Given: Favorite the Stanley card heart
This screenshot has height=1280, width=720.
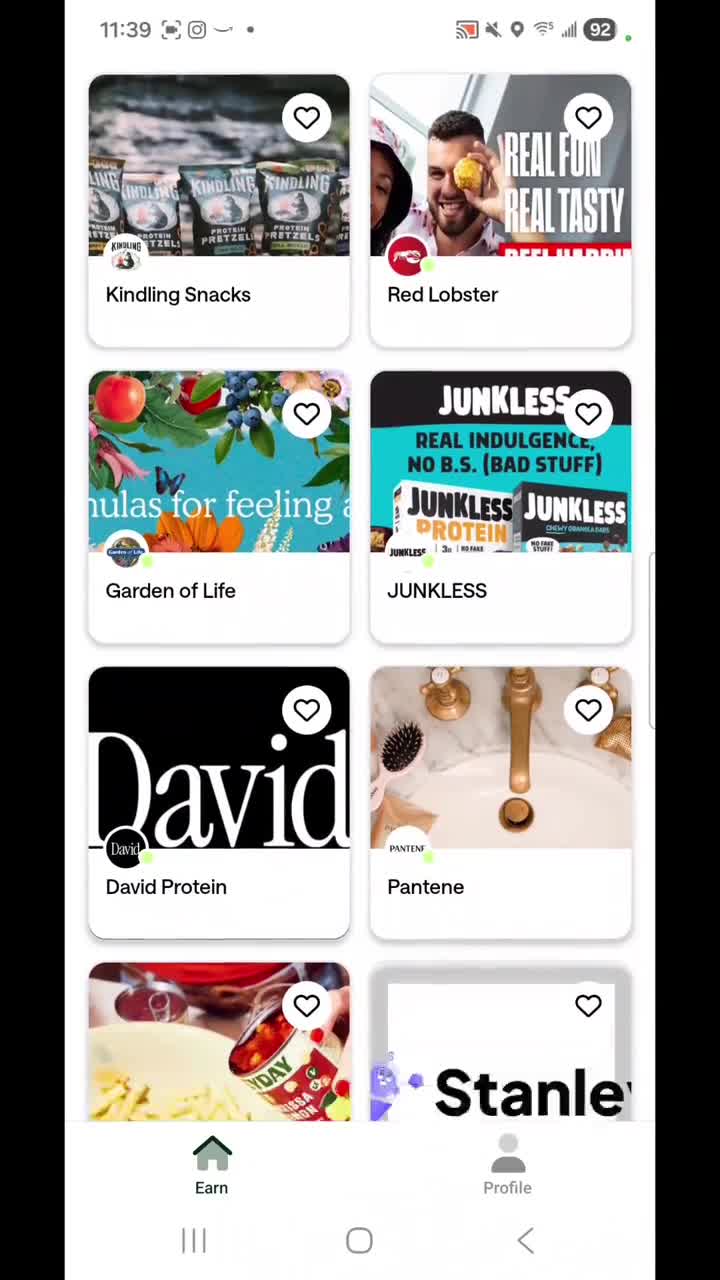Looking at the screenshot, I should tap(588, 1006).
